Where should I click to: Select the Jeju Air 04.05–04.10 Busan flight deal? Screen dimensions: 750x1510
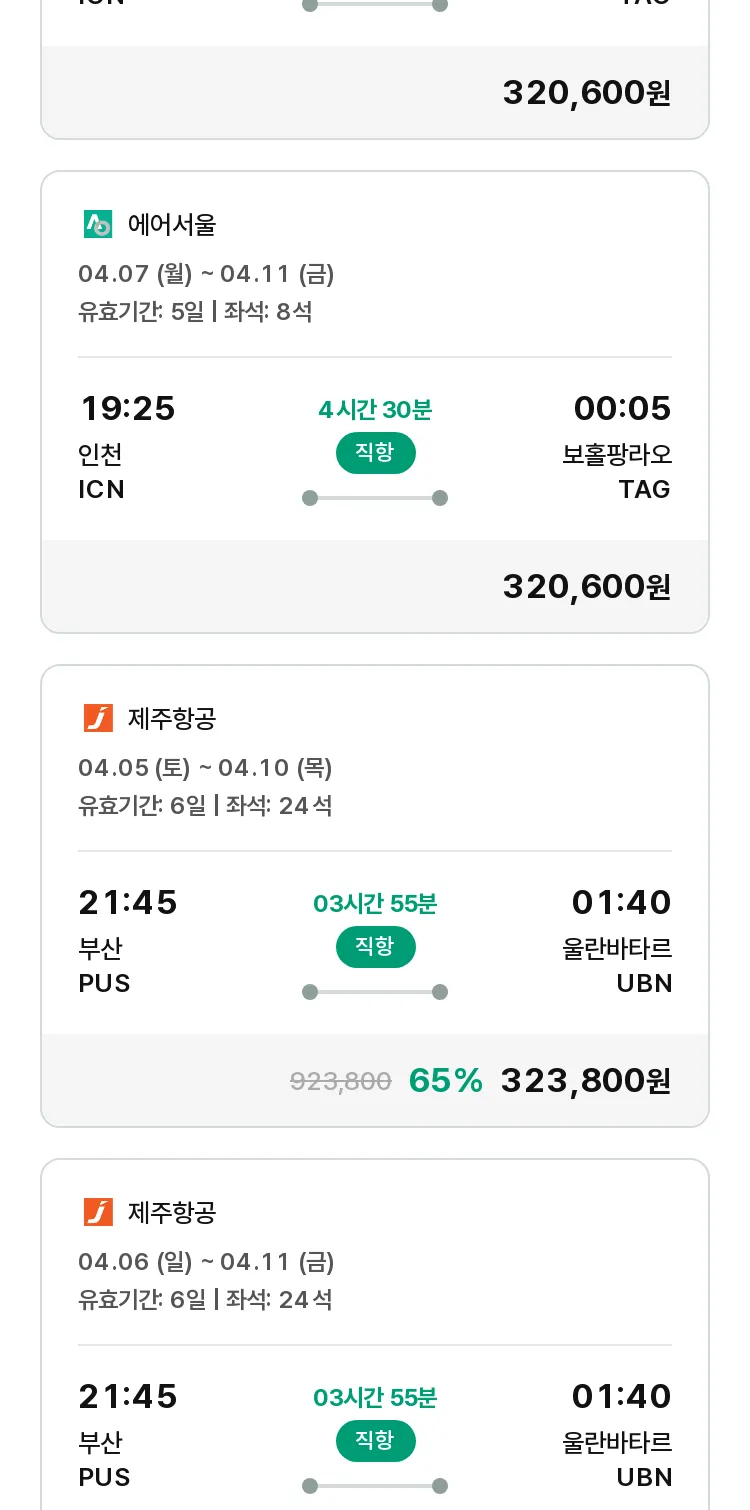[x=375, y=896]
